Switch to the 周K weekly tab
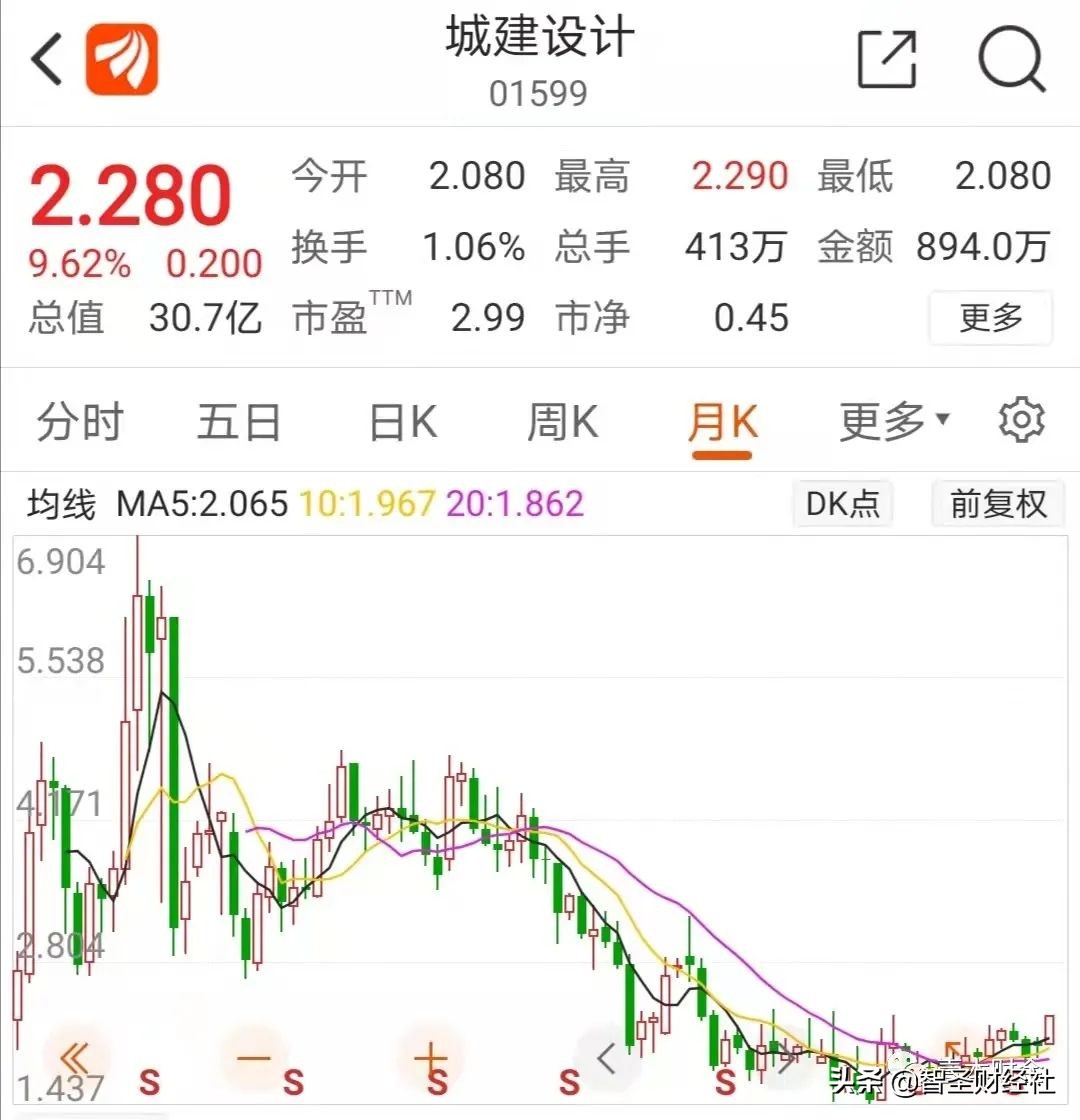This screenshot has height=1120, width=1080. point(561,421)
